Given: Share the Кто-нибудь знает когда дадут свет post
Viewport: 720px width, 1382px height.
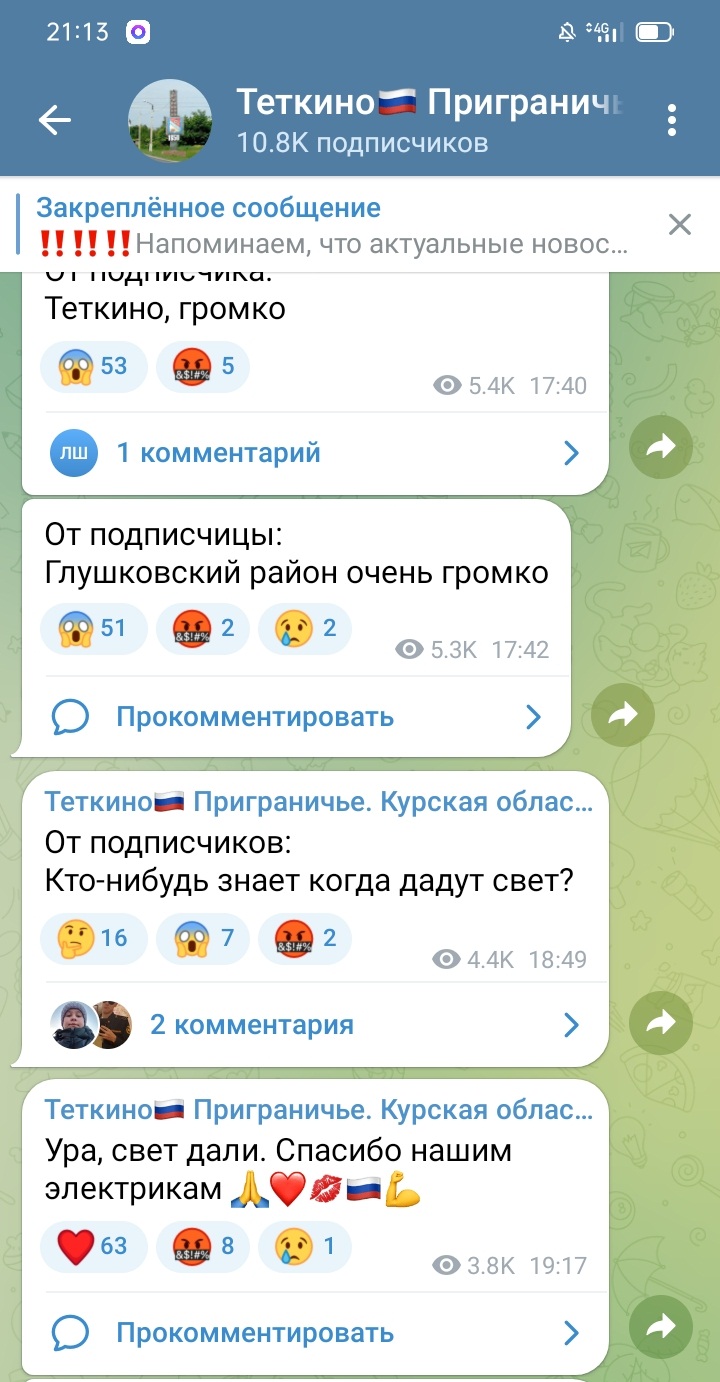Looking at the screenshot, I should tap(661, 1022).
